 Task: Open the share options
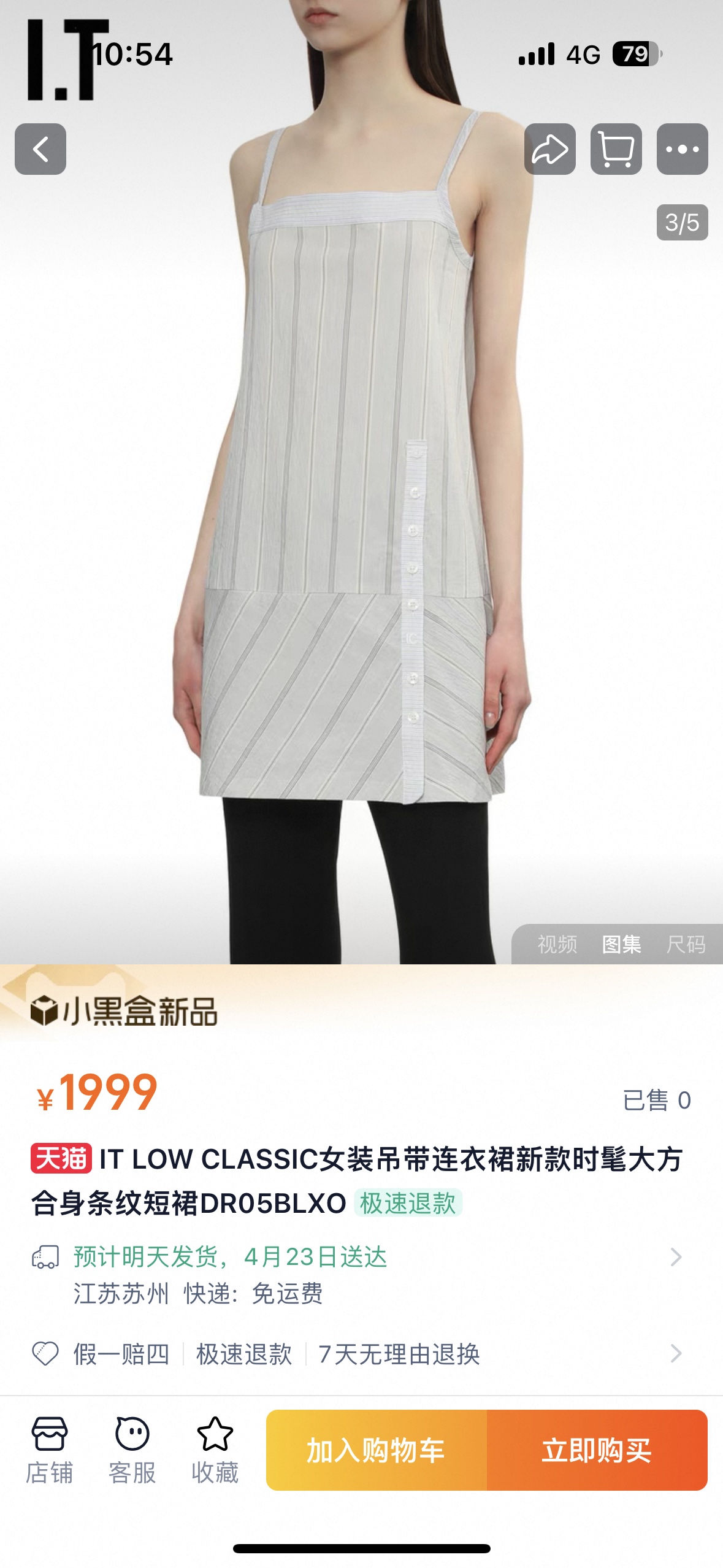549,150
